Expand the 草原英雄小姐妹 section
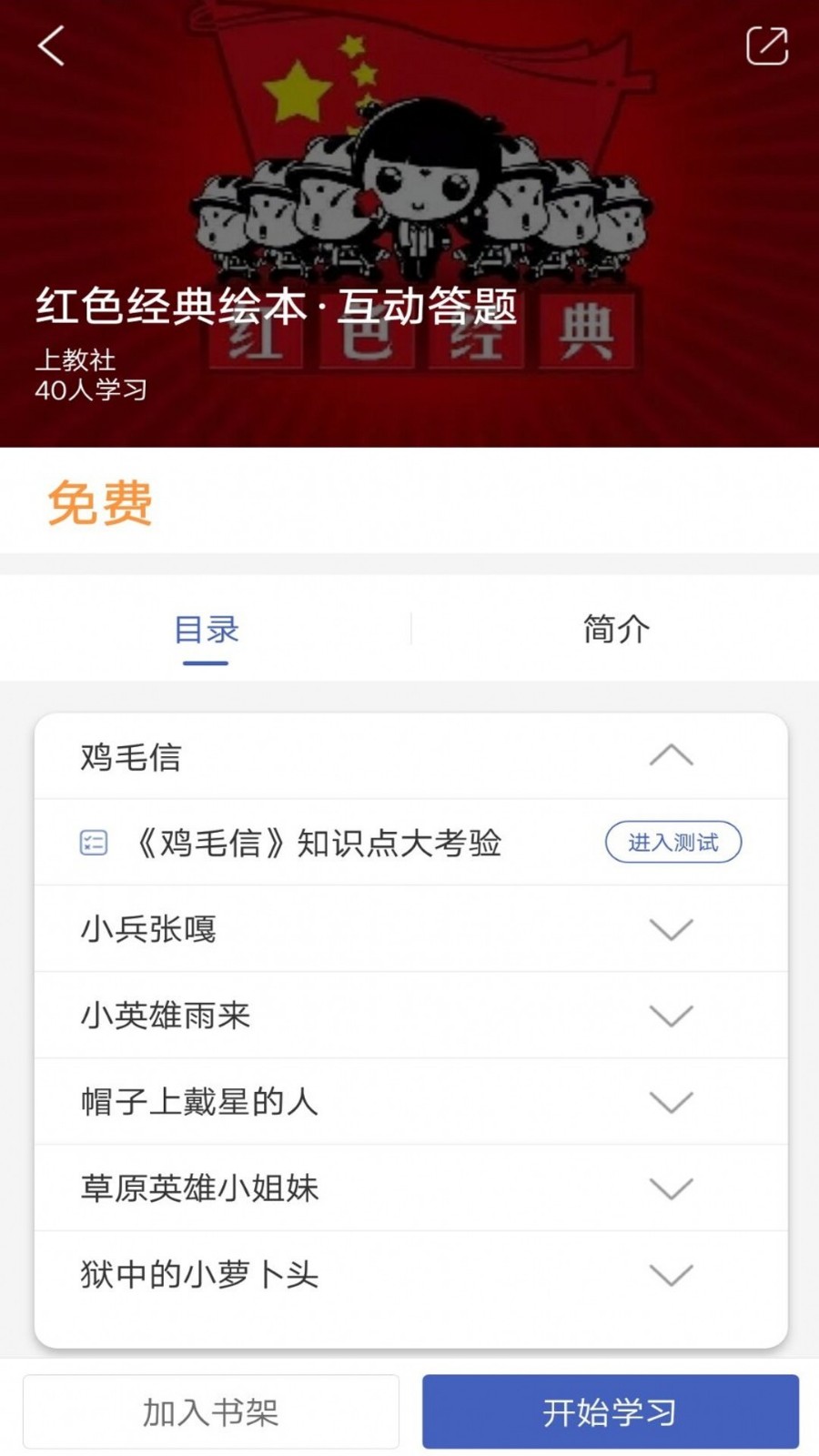 click(671, 1188)
